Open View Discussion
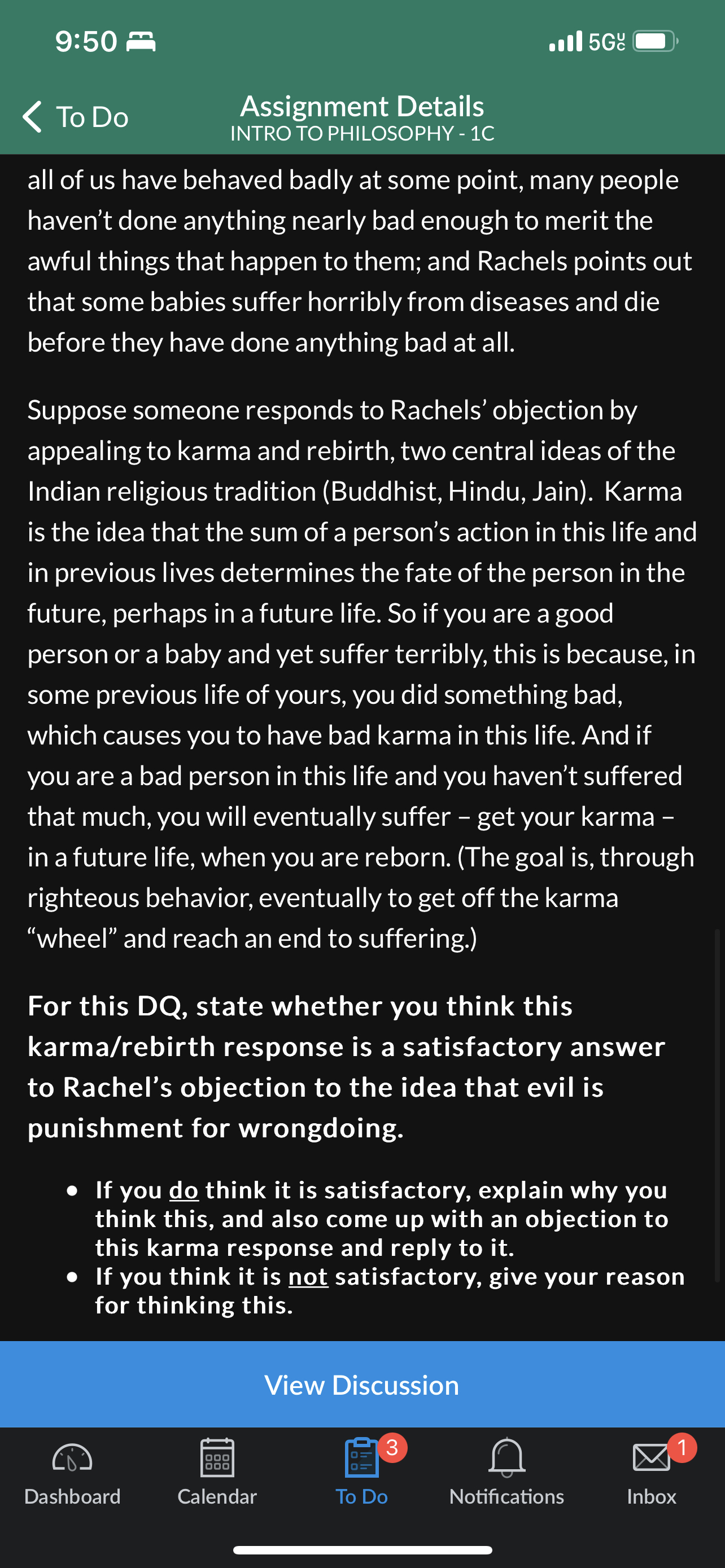The width and height of the screenshot is (725, 1568). (362, 1385)
